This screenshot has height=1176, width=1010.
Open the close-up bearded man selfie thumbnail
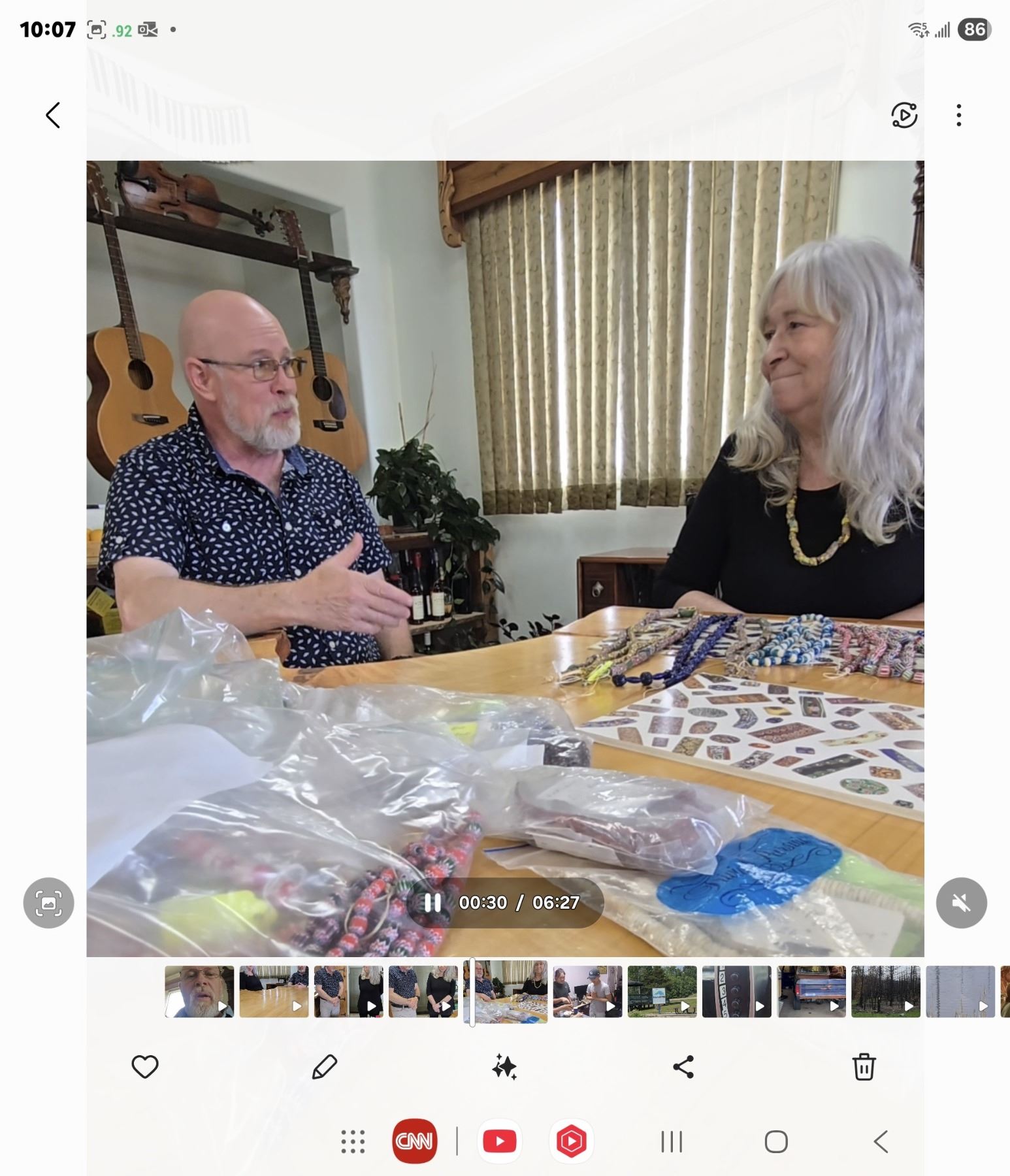click(x=199, y=992)
